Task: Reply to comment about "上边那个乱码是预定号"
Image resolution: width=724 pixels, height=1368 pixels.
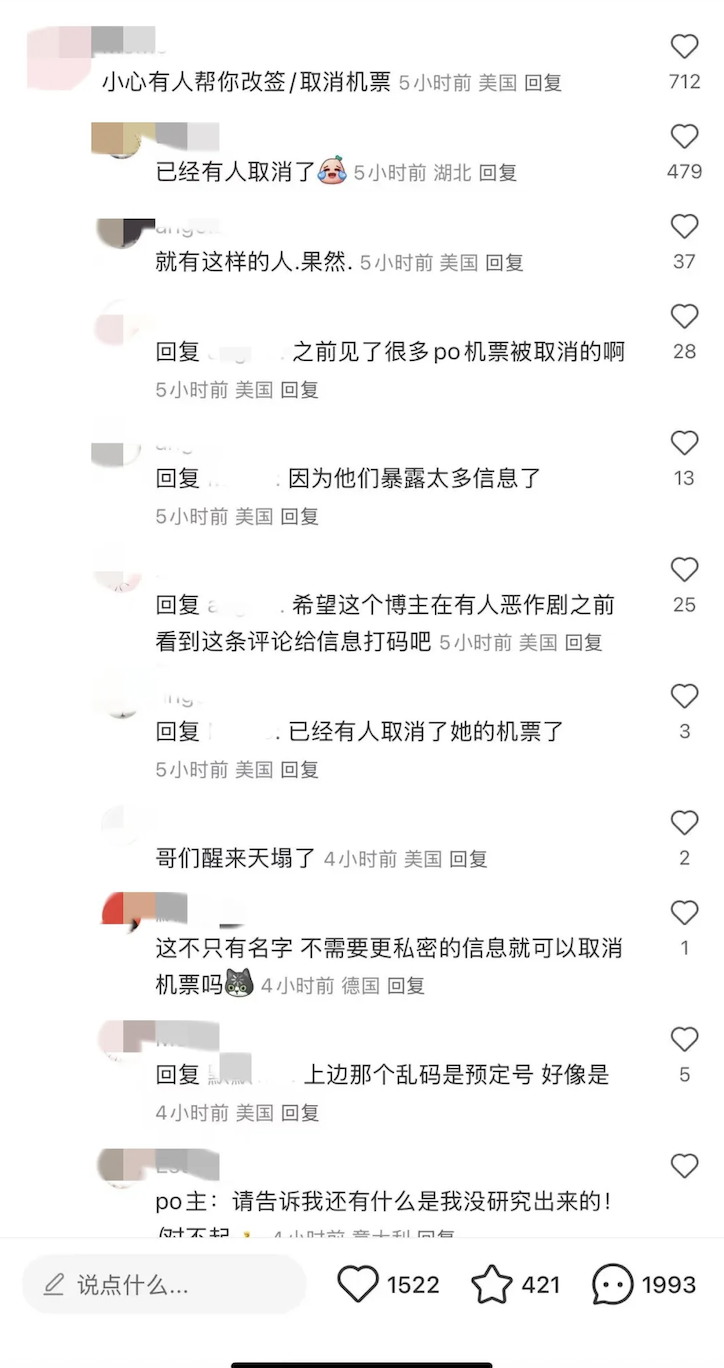Action: tap(299, 1112)
